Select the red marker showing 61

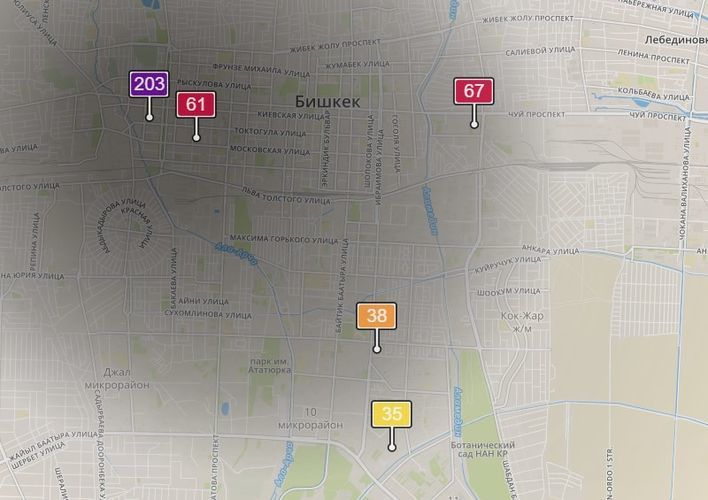pyautogui.click(x=196, y=104)
